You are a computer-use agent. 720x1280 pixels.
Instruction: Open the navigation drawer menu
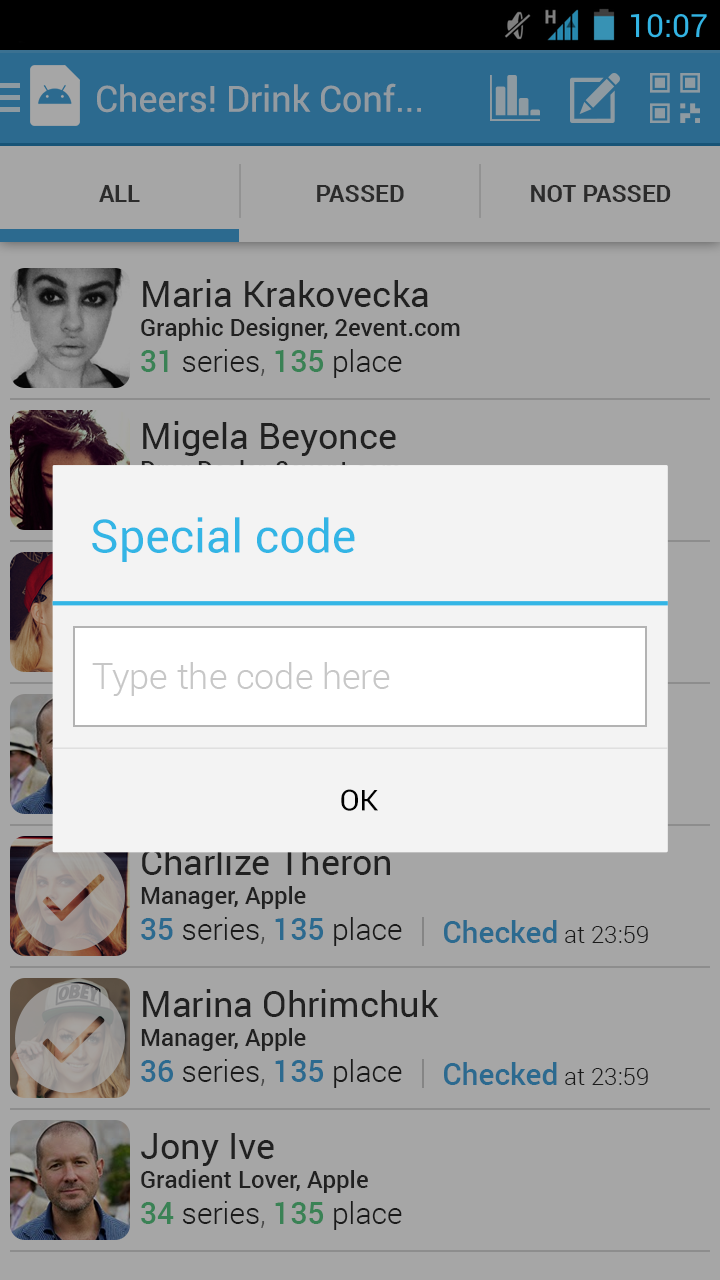pos(12,98)
